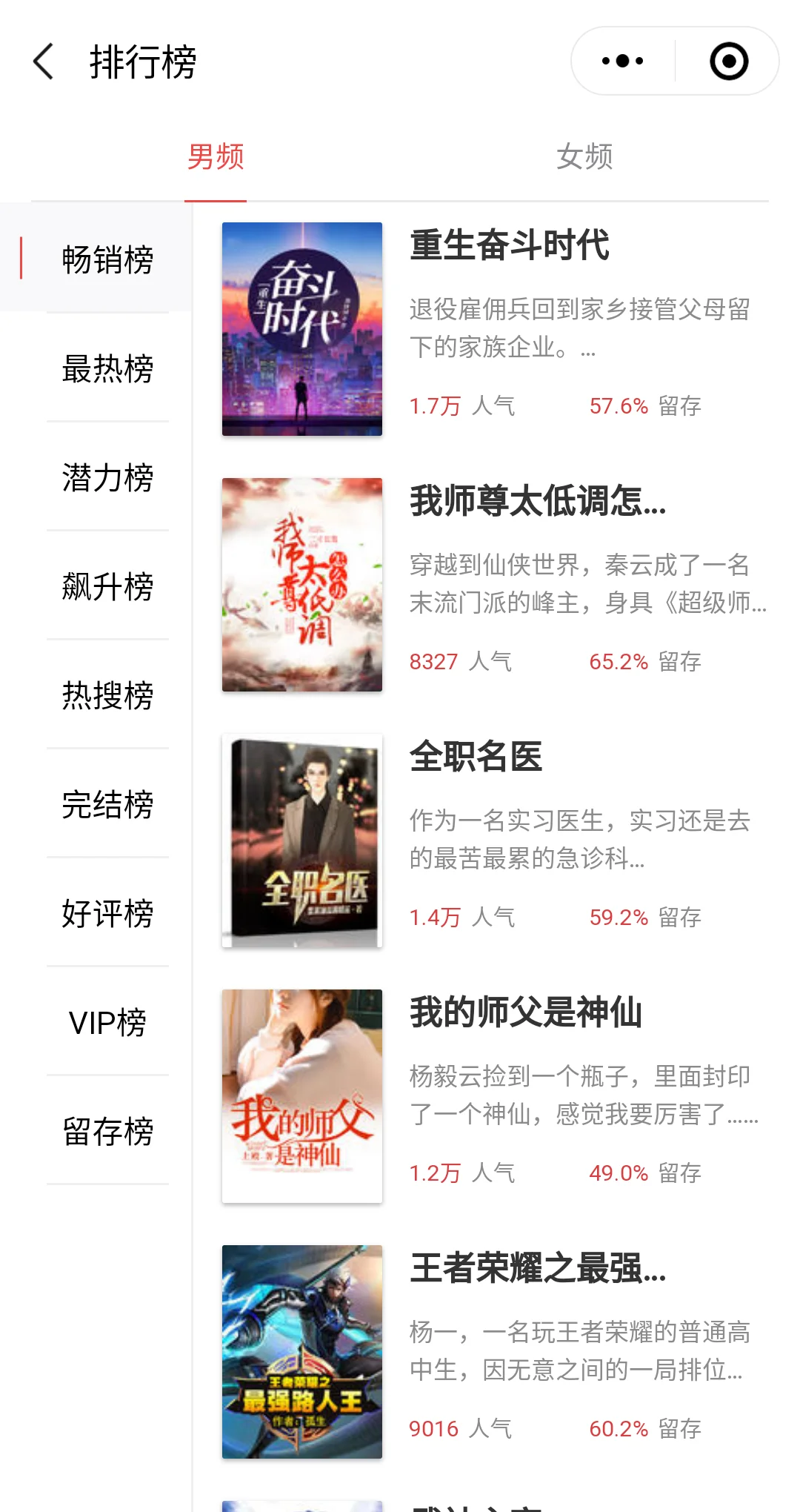Screen dimensions: 800x1512
Task: Open the novel 我的师父是神仙
Action: pyautogui.click(x=526, y=1012)
